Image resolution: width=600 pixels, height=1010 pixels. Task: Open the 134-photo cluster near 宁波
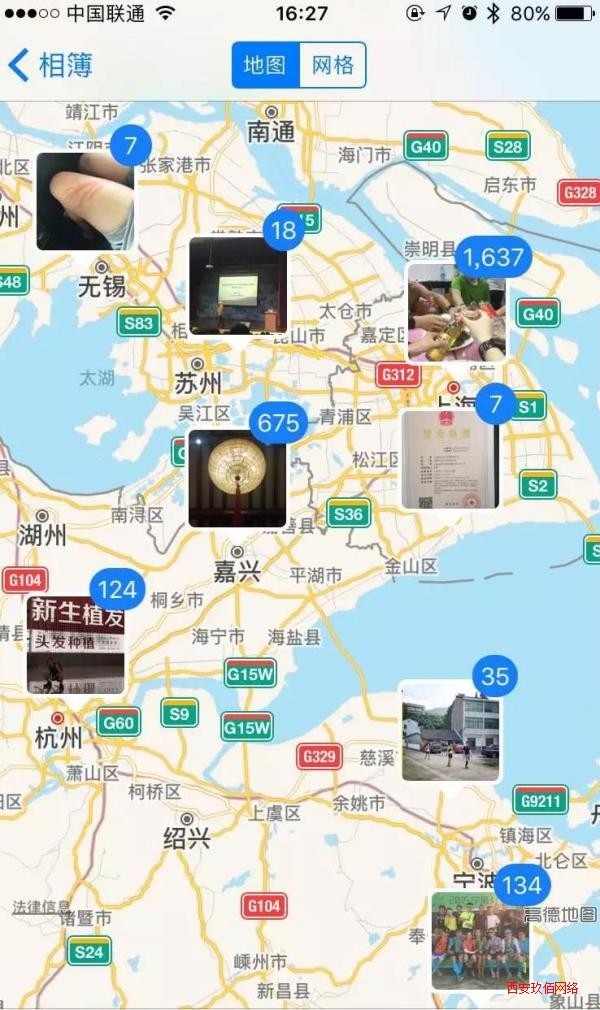click(480, 940)
